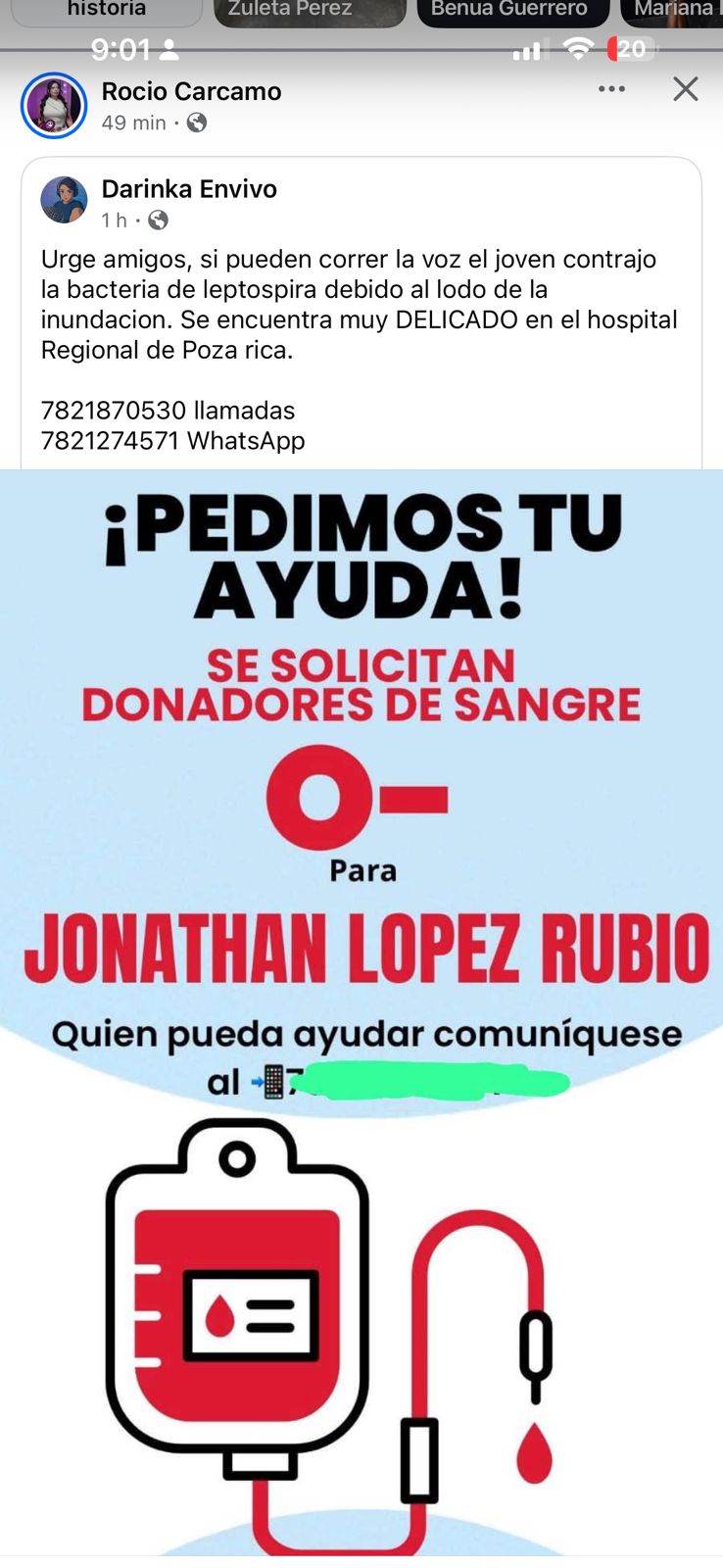Open the Rocio Carcamo profile name
The width and height of the screenshot is (723, 1568).
(x=191, y=91)
